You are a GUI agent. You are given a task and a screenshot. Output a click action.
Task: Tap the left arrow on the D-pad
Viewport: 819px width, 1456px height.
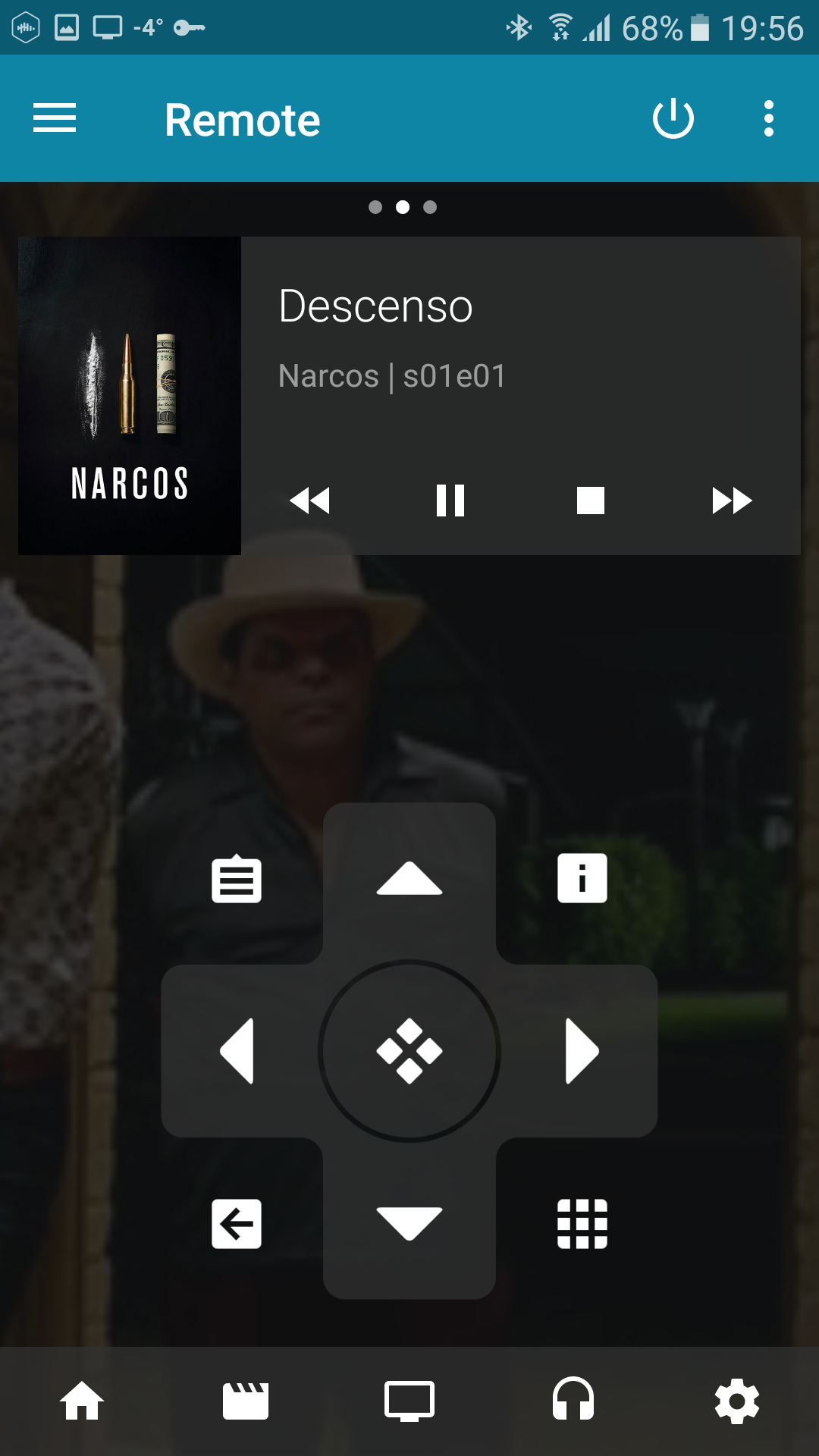coord(237,1051)
